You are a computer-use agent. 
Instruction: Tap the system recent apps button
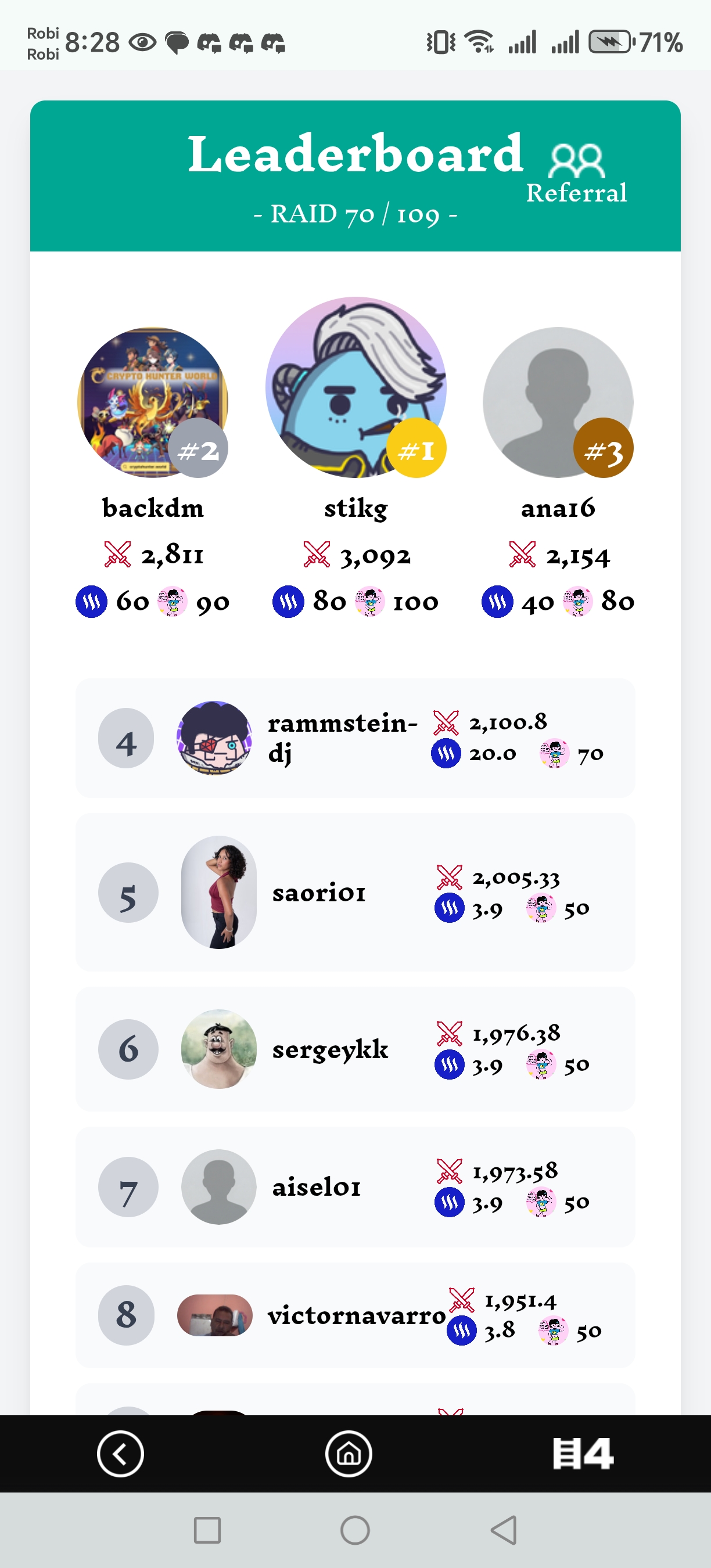pyautogui.click(x=207, y=1530)
